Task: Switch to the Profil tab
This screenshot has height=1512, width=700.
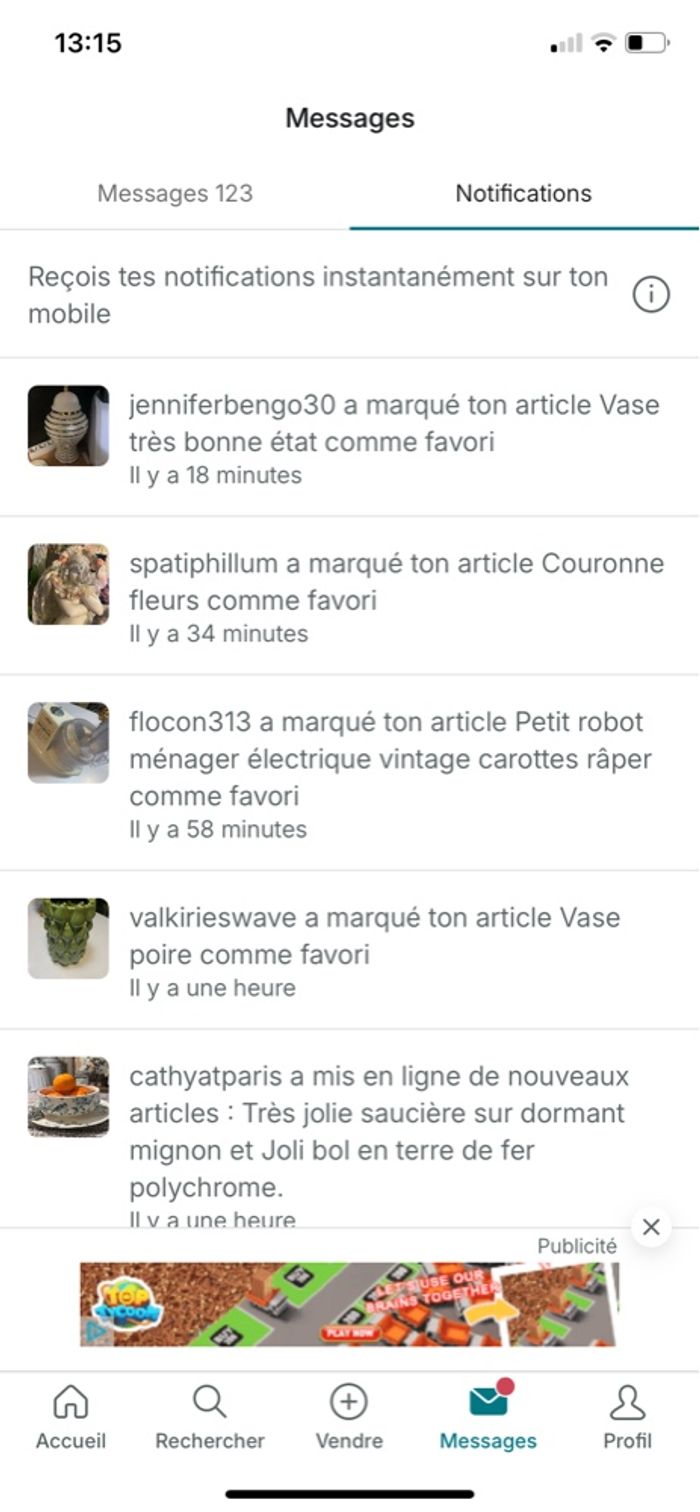Action: point(627,1418)
